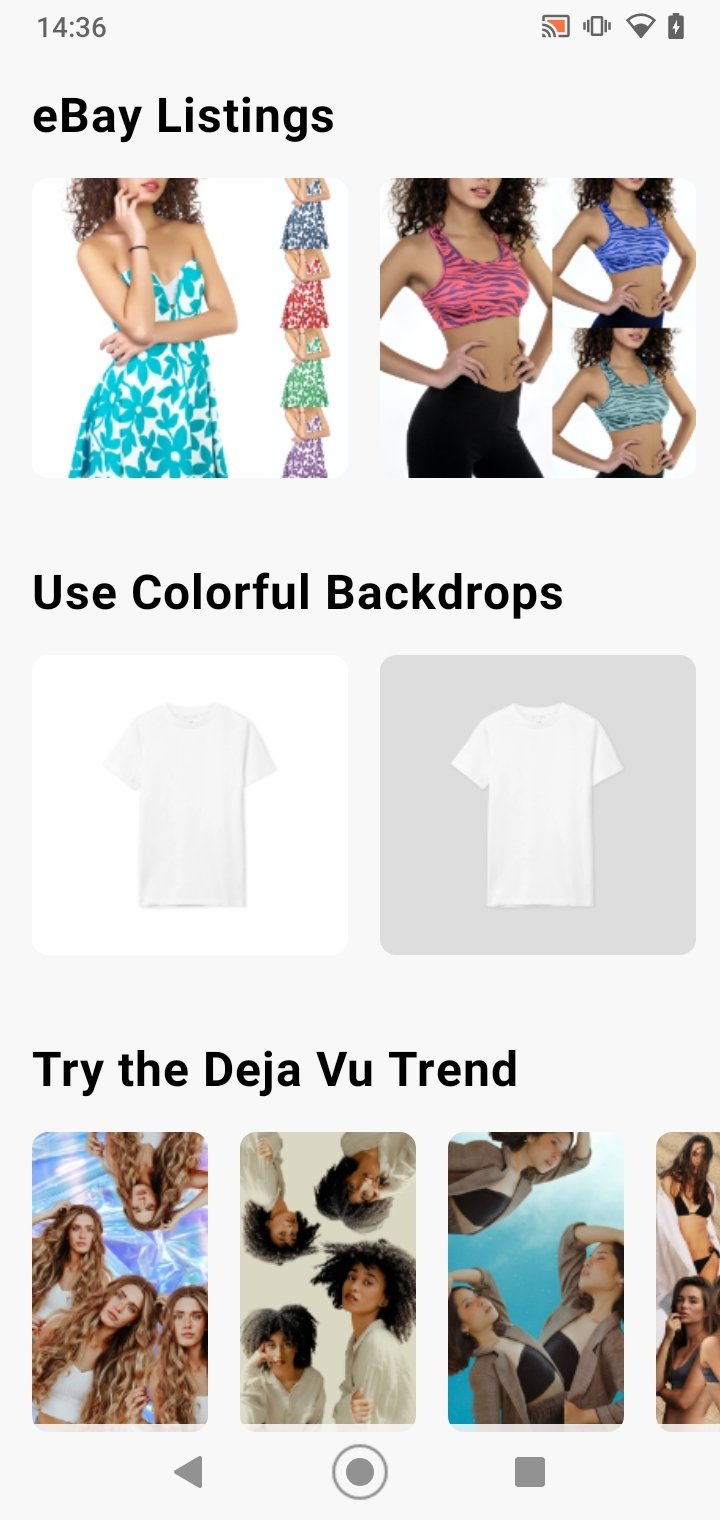Select the zebra sports bra eBay template

[x=538, y=328]
